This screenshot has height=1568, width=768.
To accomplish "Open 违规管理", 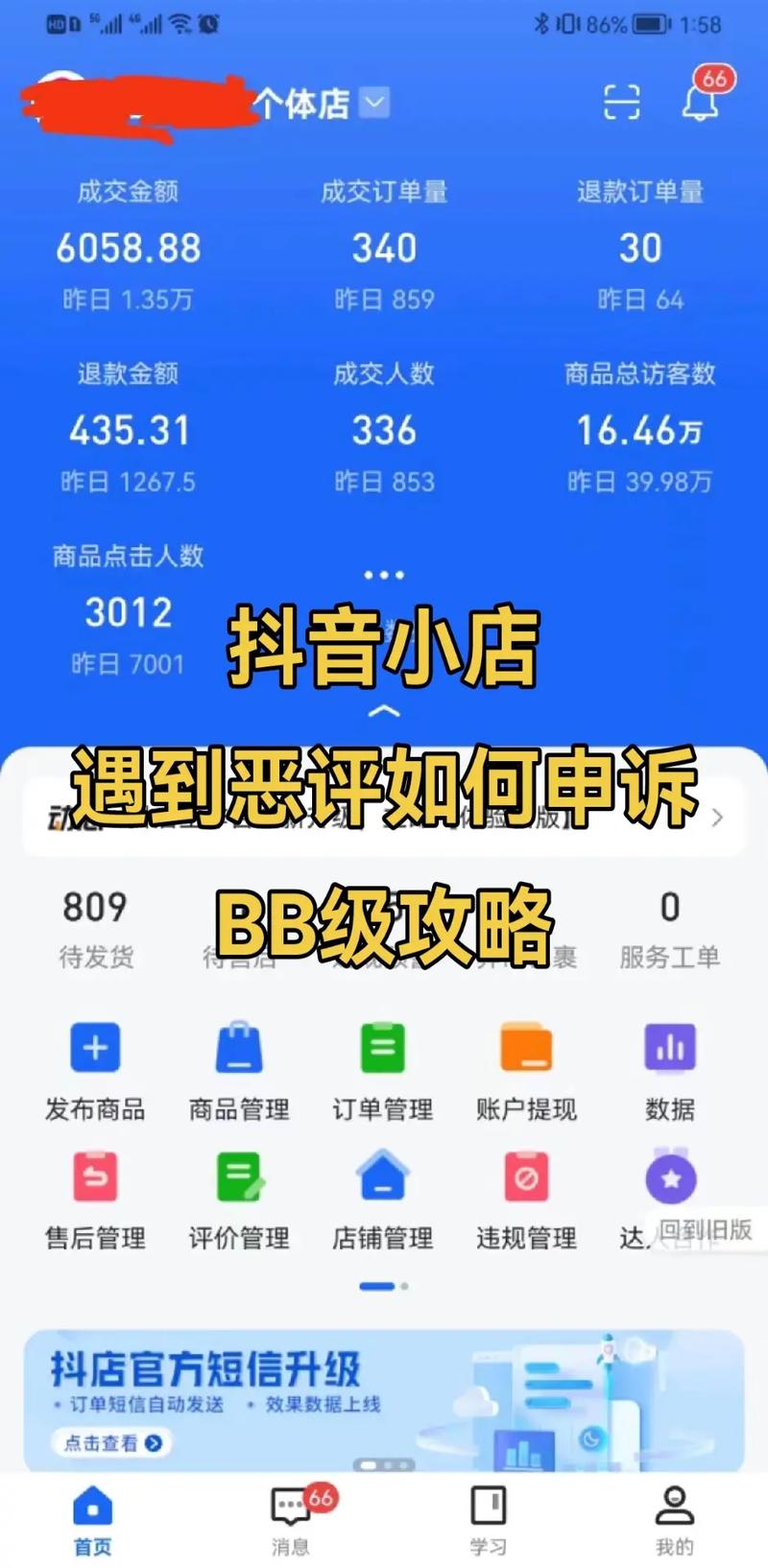I will 526,1200.
